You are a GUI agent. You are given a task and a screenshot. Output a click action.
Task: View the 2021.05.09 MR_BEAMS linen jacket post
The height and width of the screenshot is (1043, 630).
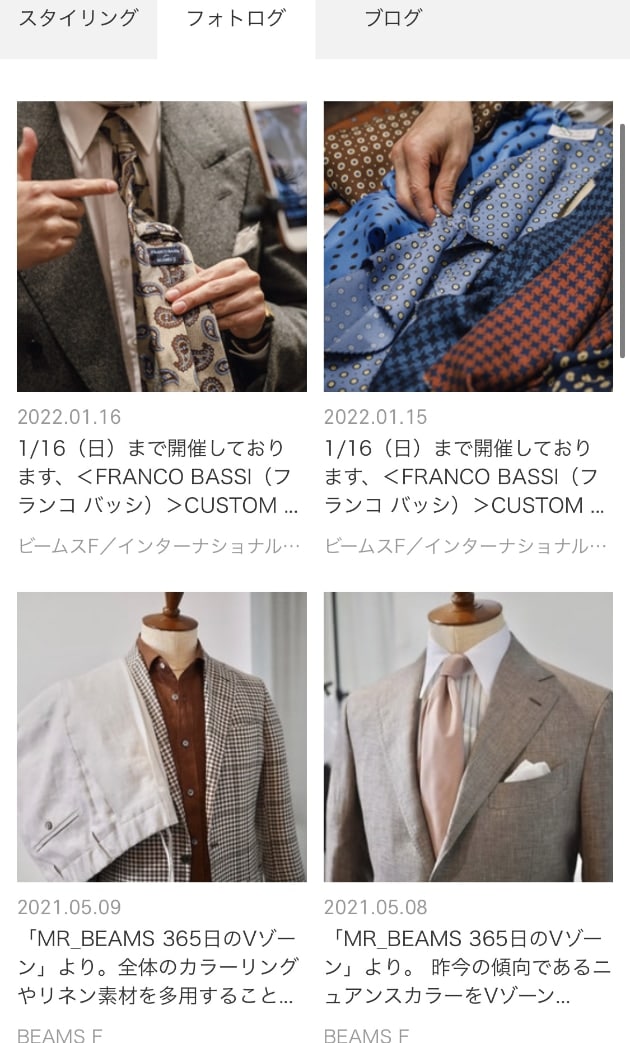tap(162, 737)
